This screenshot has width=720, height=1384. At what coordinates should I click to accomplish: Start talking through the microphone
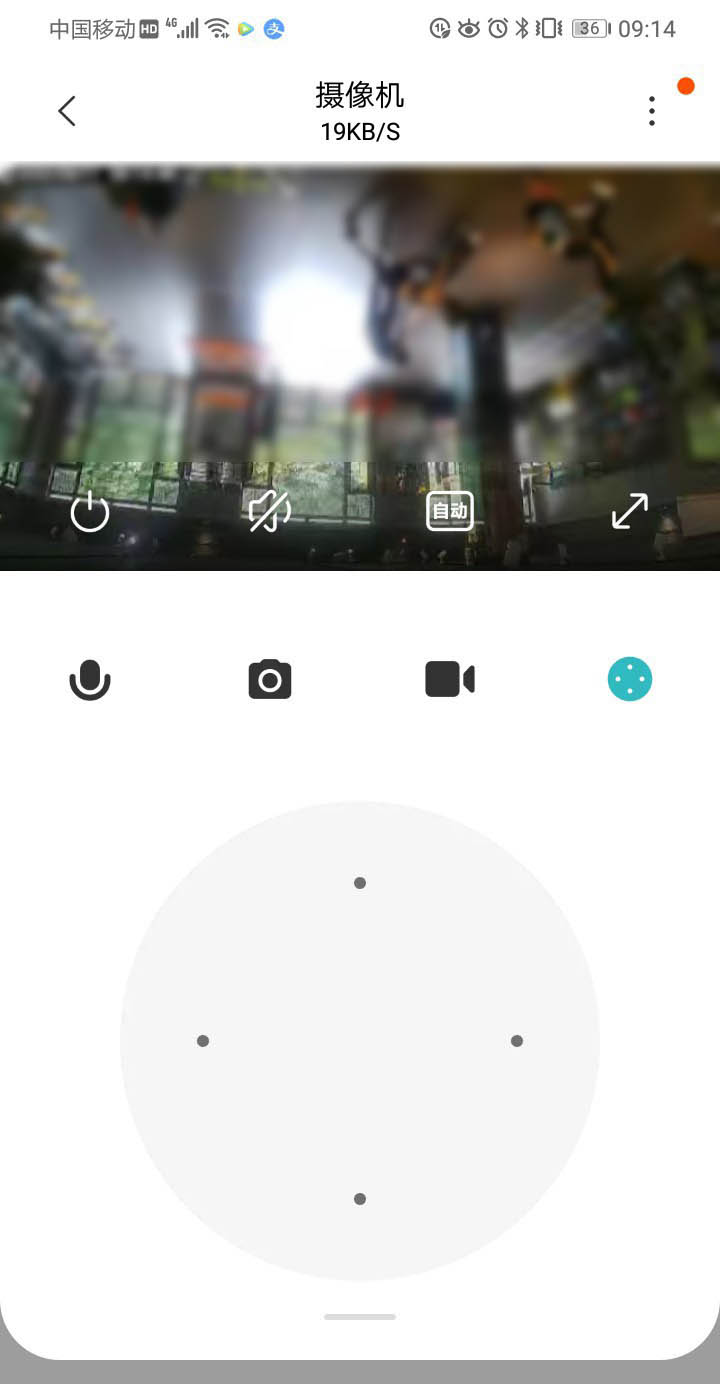click(x=90, y=680)
